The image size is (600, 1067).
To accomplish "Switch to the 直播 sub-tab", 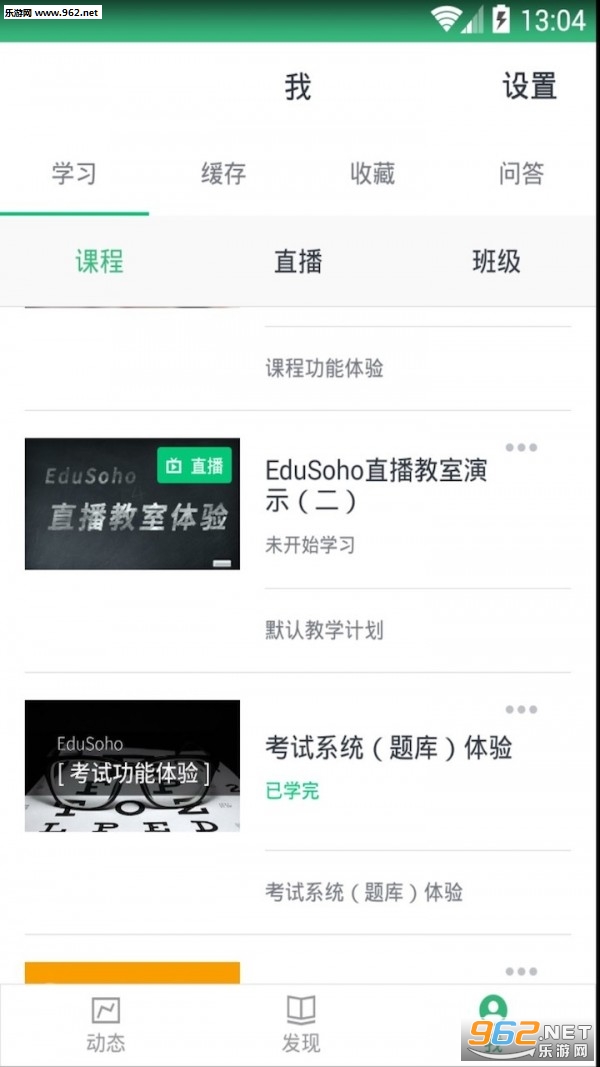I will pyautogui.click(x=298, y=261).
